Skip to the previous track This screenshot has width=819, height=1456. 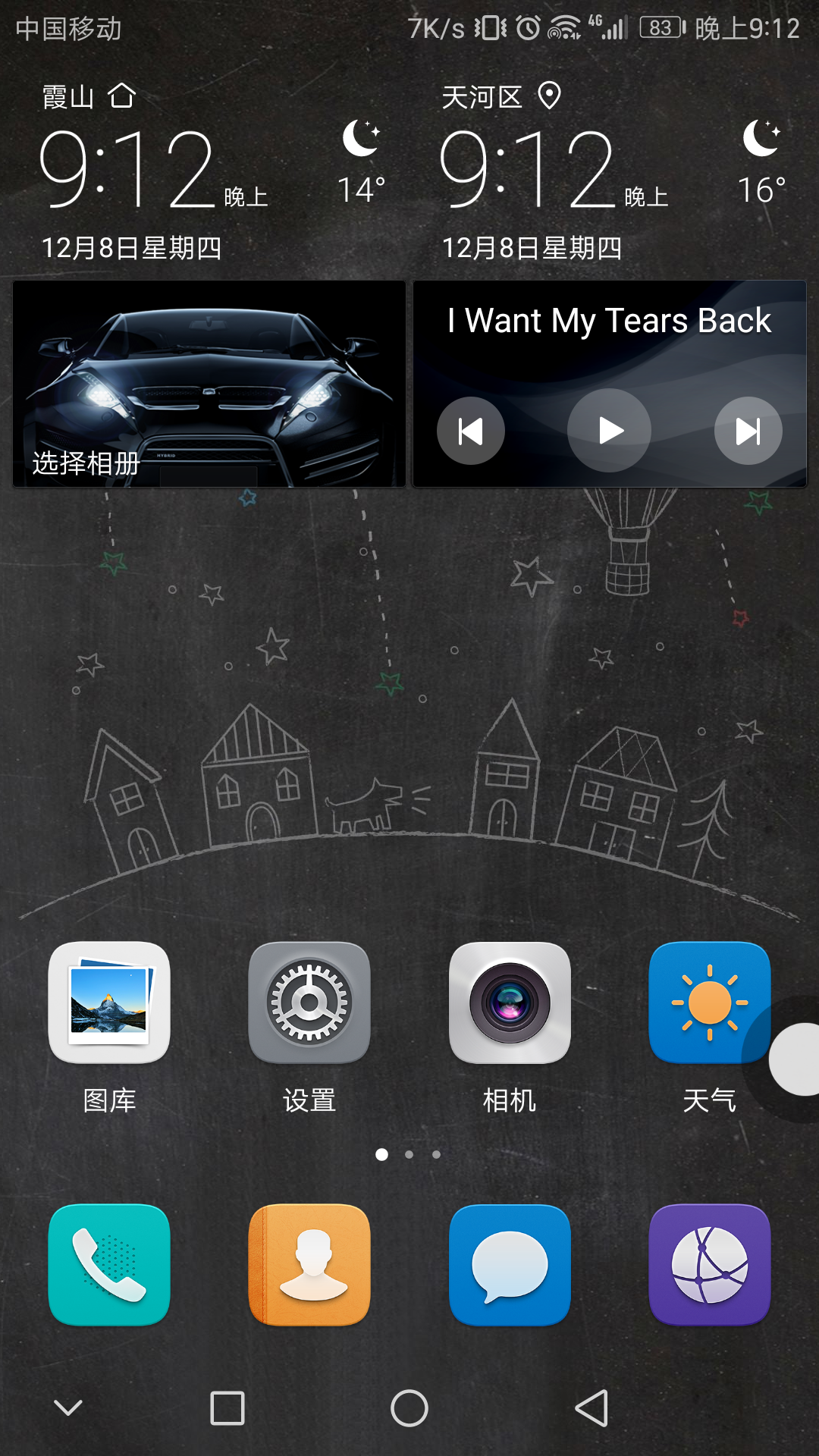[471, 431]
